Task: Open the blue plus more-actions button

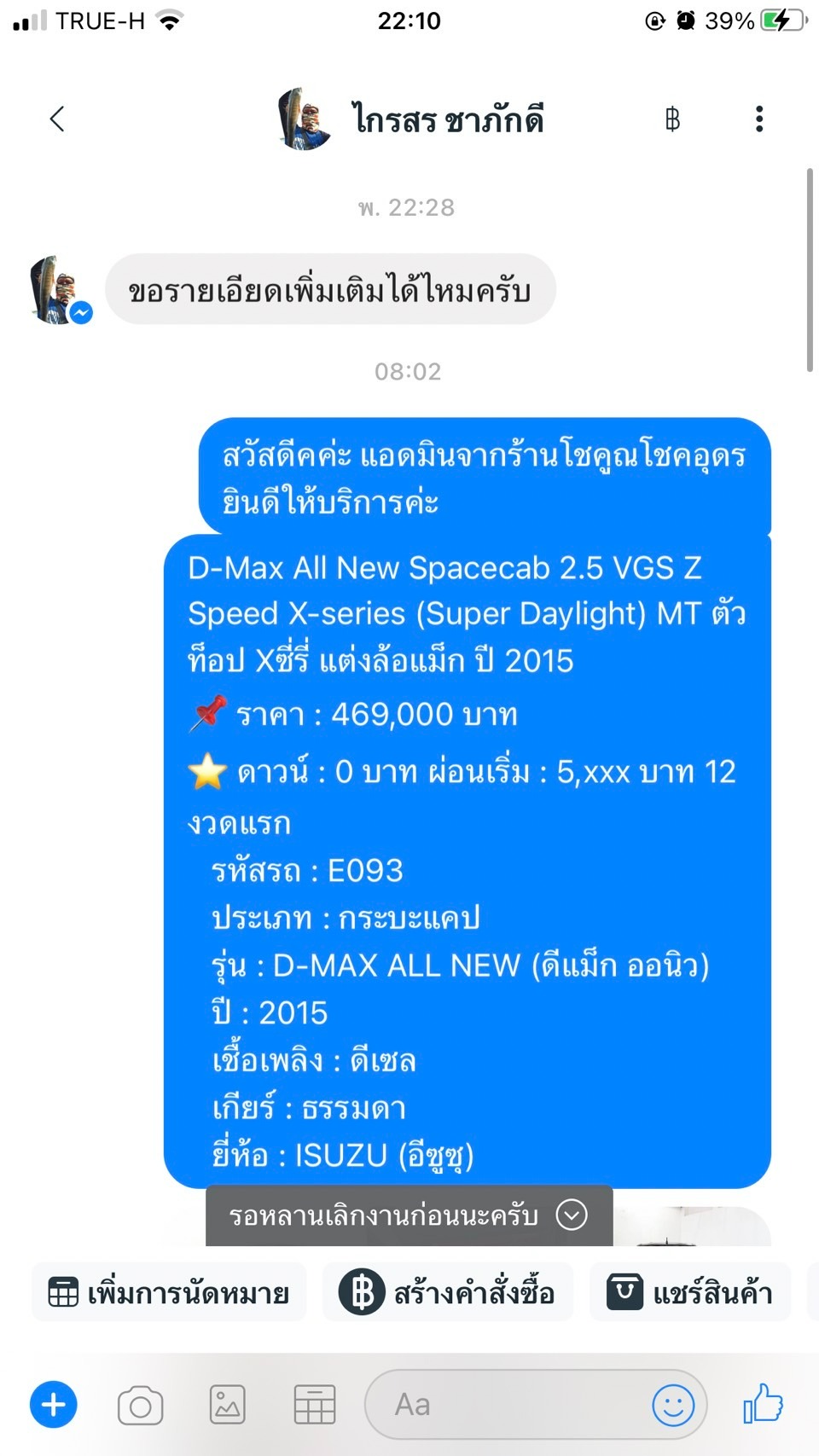Action: point(54,1404)
